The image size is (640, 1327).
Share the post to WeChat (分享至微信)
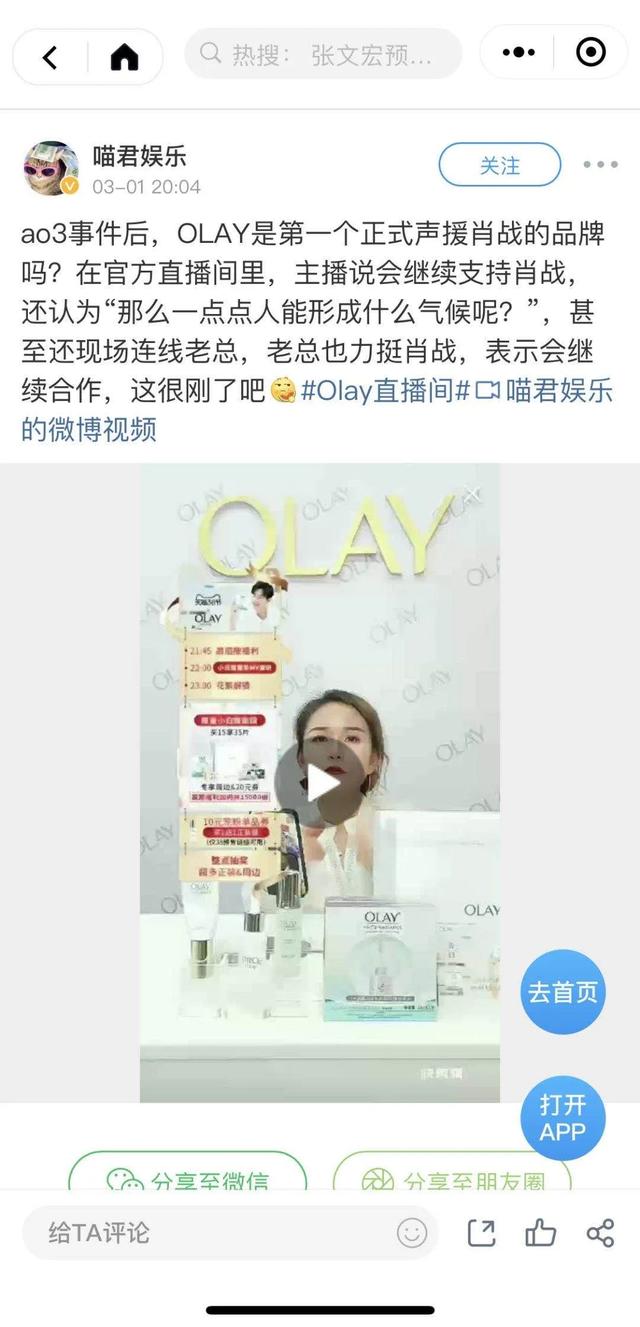click(x=187, y=1176)
